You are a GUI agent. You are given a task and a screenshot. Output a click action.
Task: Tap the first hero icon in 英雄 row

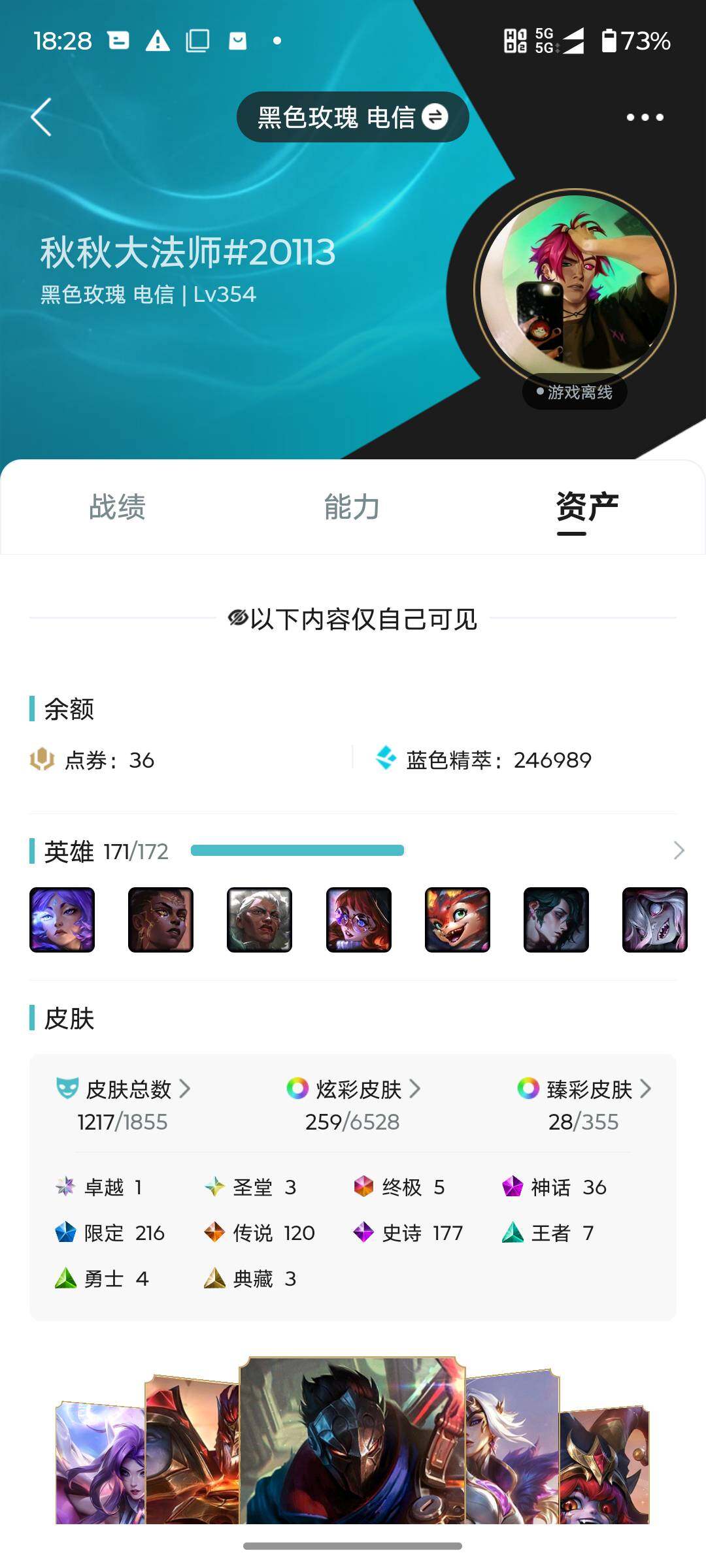tap(62, 919)
